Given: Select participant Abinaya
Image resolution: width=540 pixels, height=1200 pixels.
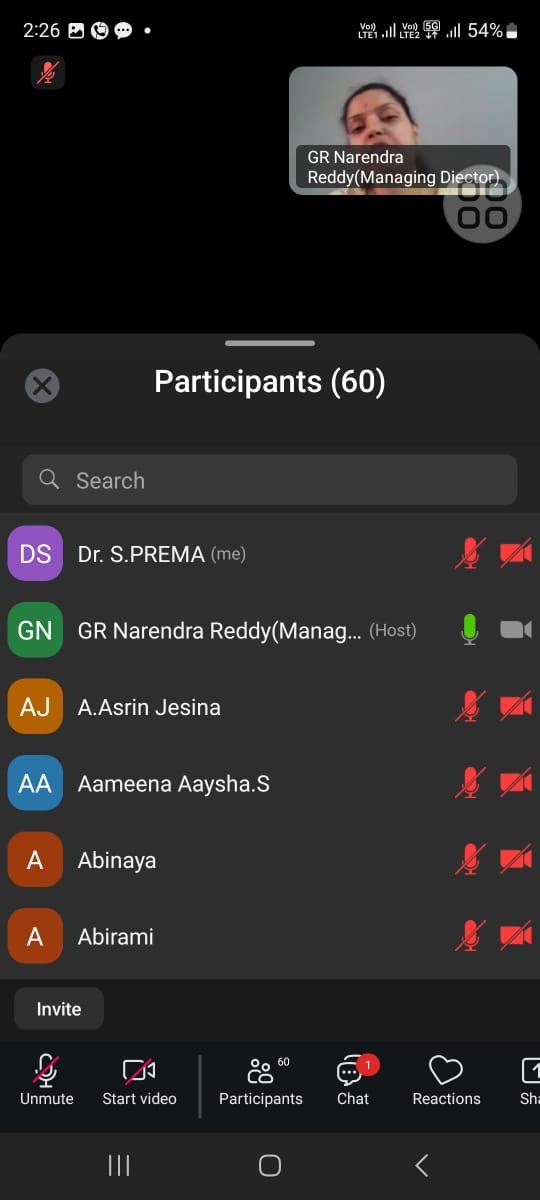Looking at the screenshot, I should tap(270, 860).
